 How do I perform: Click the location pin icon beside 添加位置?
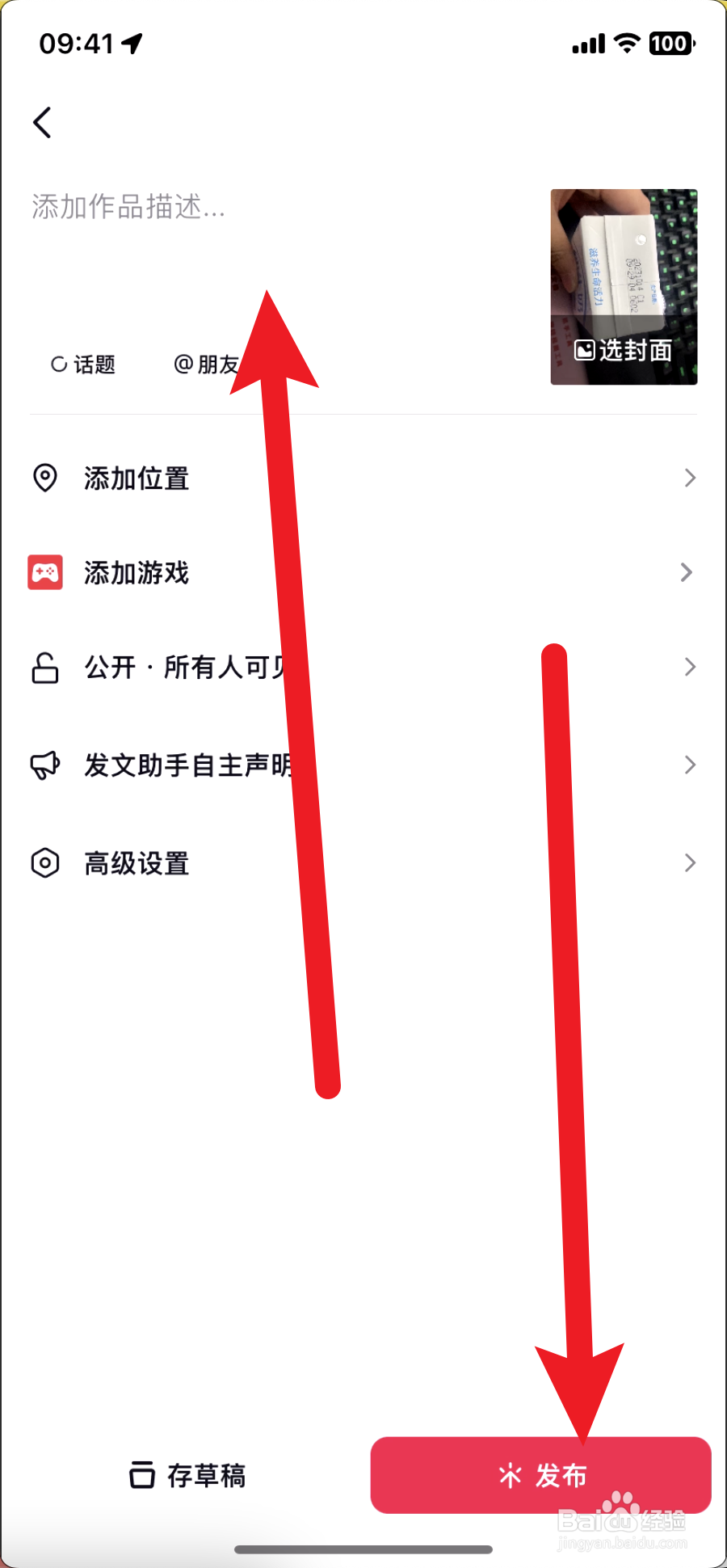pyautogui.click(x=44, y=478)
